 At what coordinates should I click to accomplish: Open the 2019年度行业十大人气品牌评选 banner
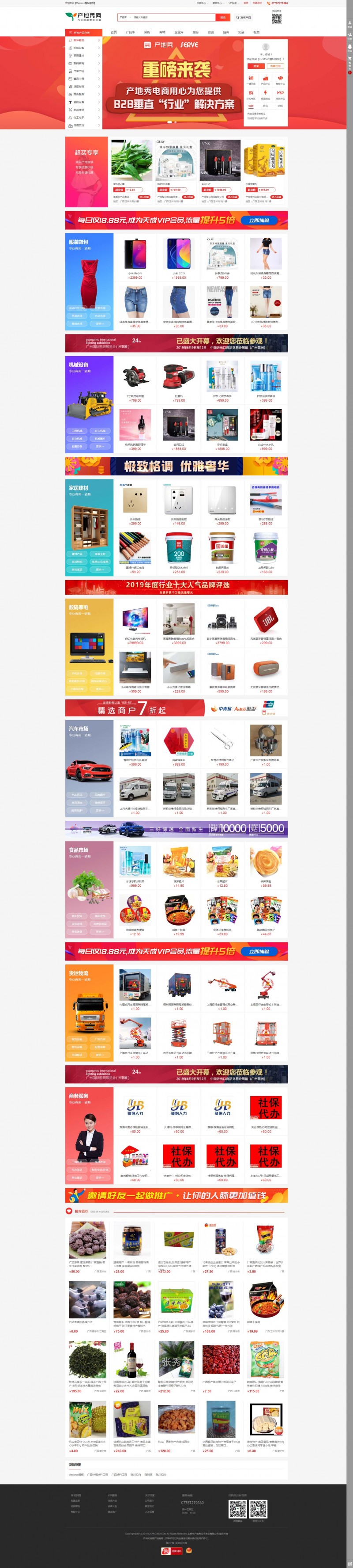click(x=176, y=587)
